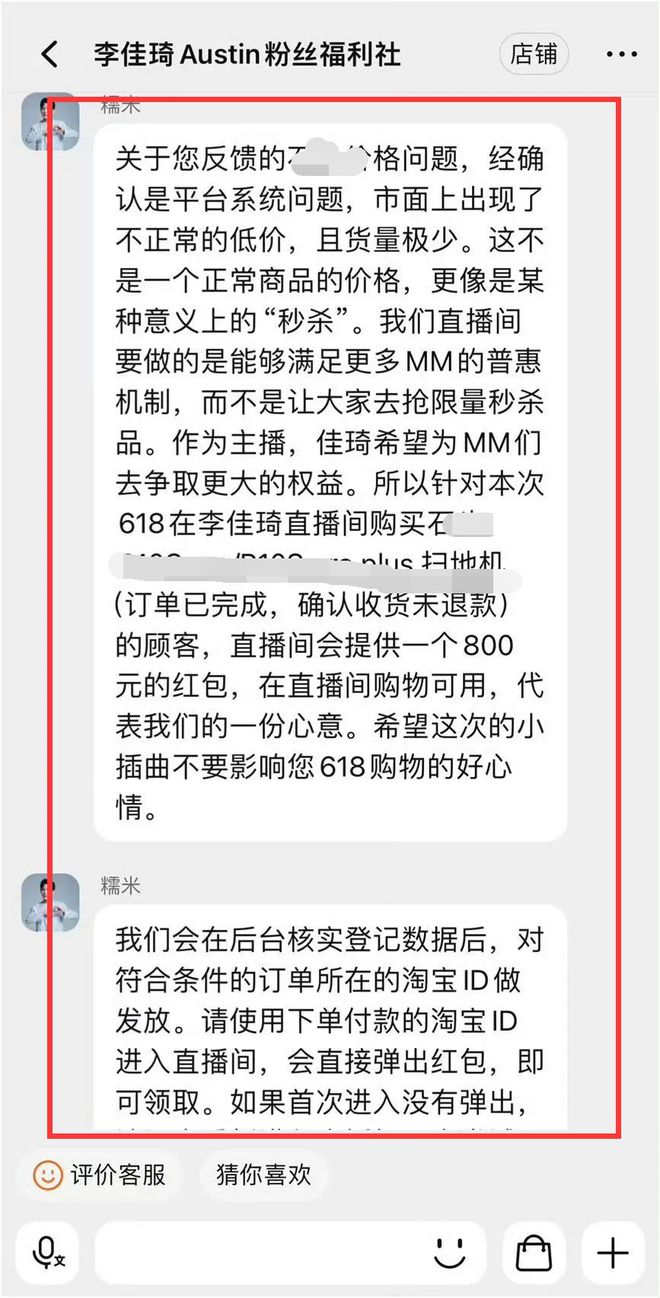Go back from the chat
Image resolution: width=660 pixels, height=1298 pixels.
pos(49,54)
